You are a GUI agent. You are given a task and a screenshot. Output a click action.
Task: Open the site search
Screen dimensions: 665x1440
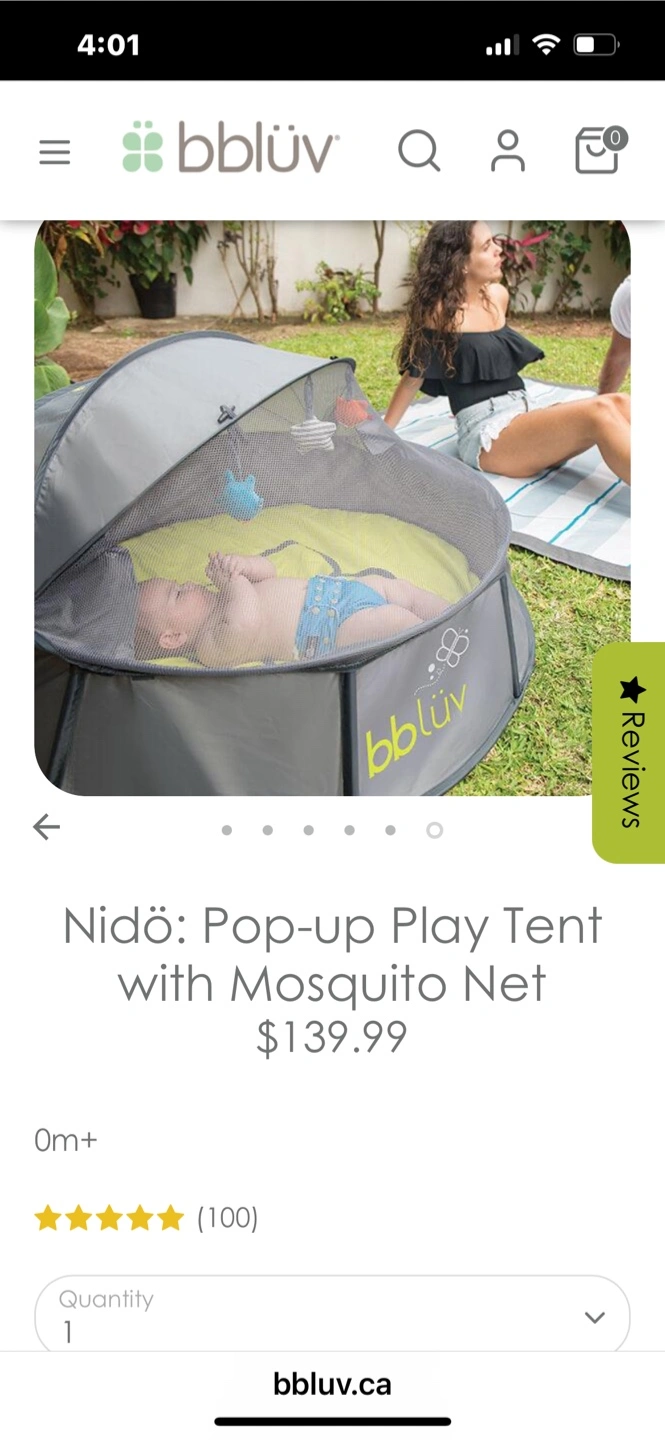[x=419, y=152]
